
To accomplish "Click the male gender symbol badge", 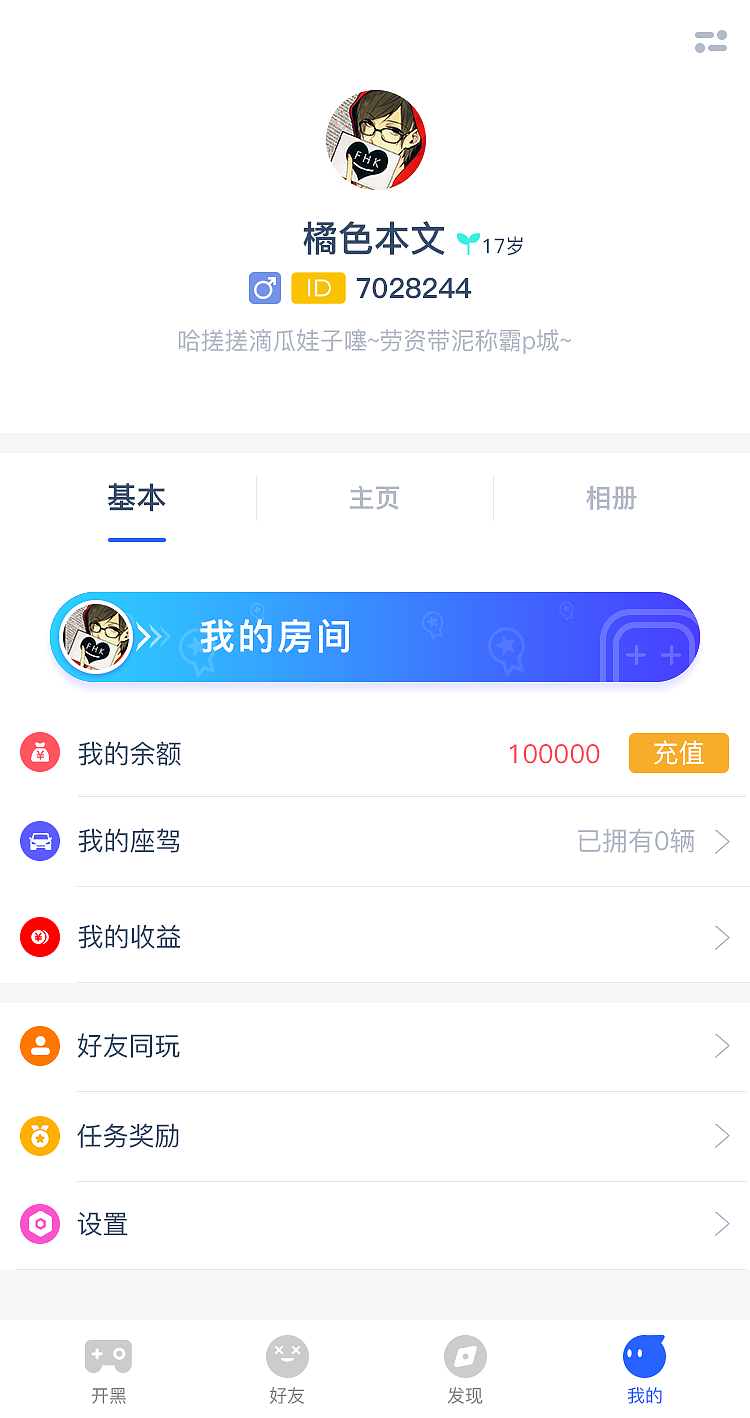I will pos(265,288).
